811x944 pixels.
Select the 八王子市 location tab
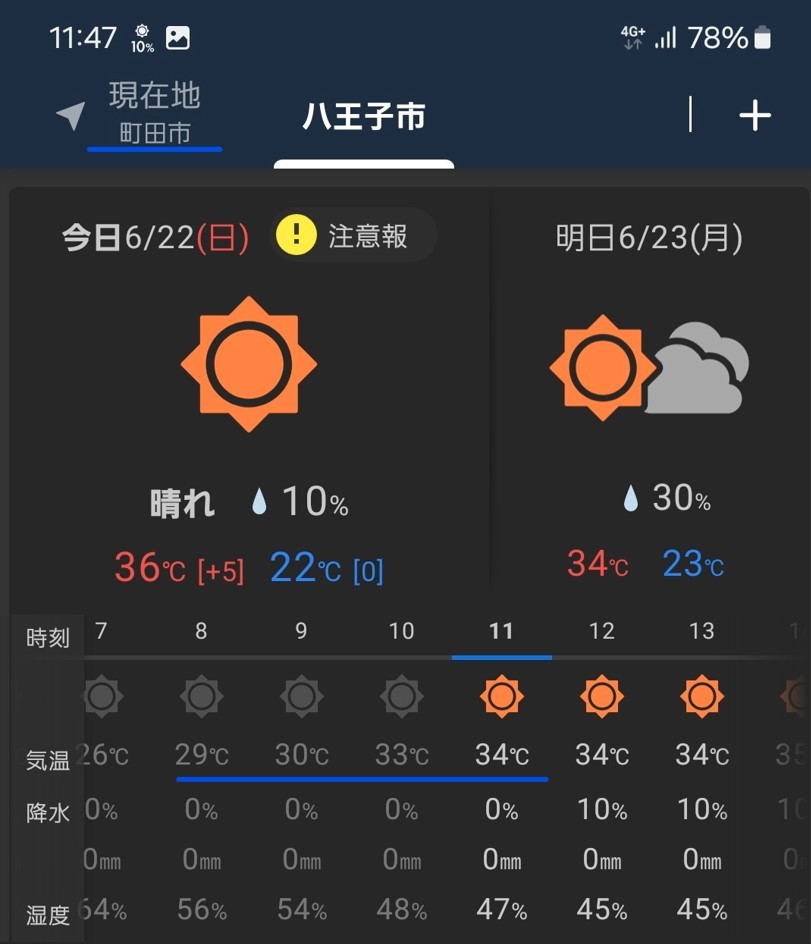coord(364,117)
